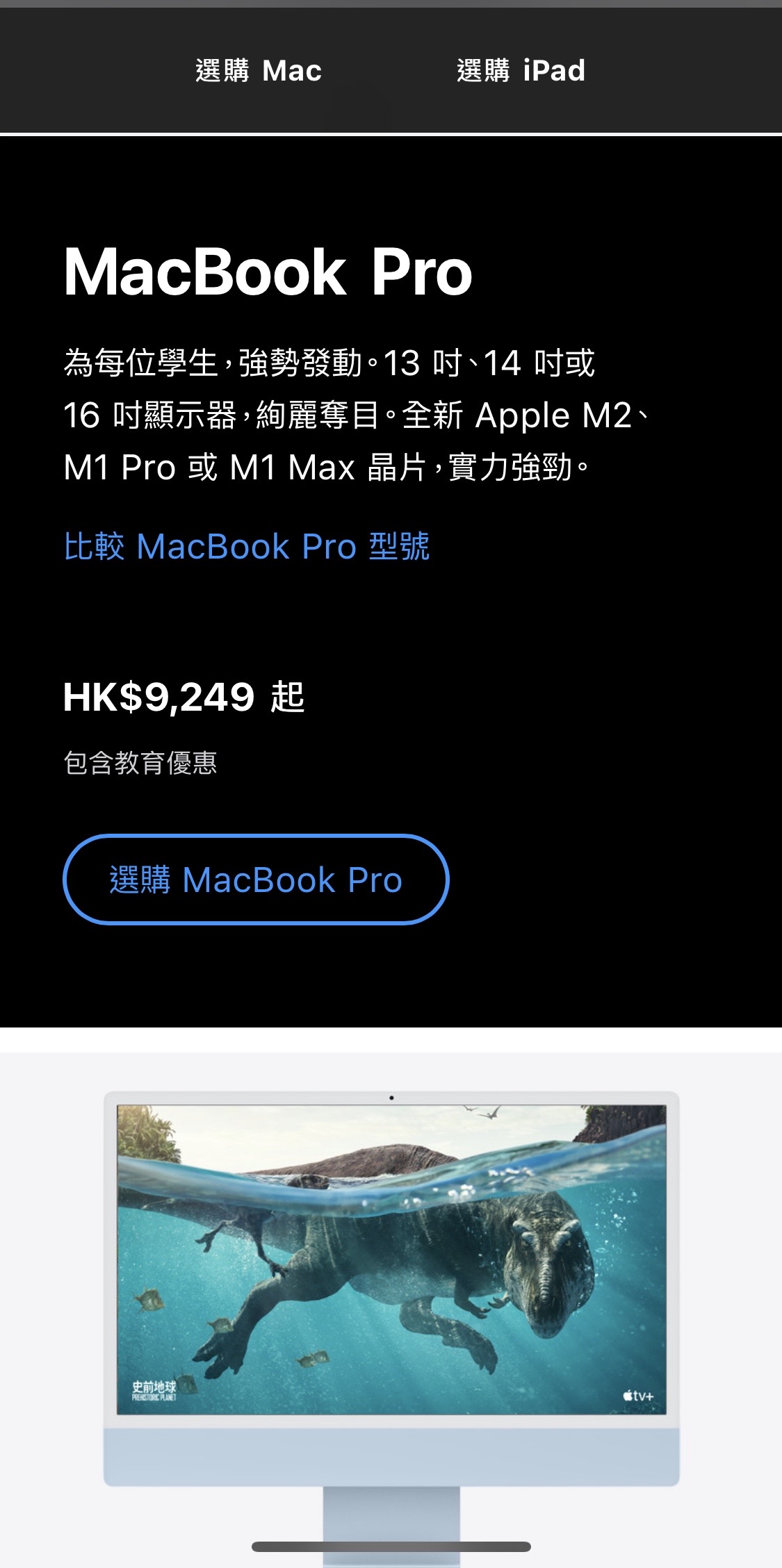This screenshot has height=1568, width=782.
Task: Switch to the 選購 Mac tab
Action: 258,69
